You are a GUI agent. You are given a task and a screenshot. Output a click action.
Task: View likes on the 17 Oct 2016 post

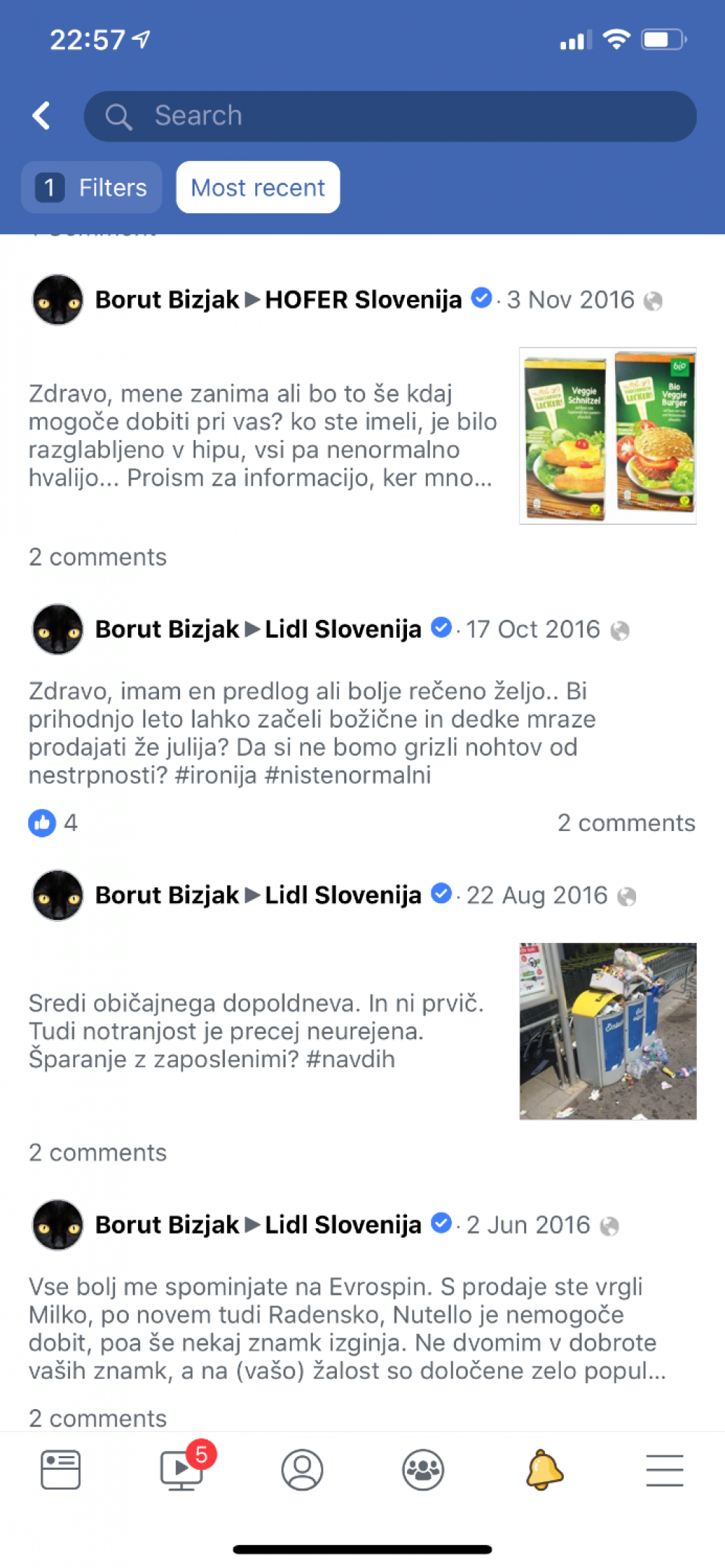pos(53,822)
